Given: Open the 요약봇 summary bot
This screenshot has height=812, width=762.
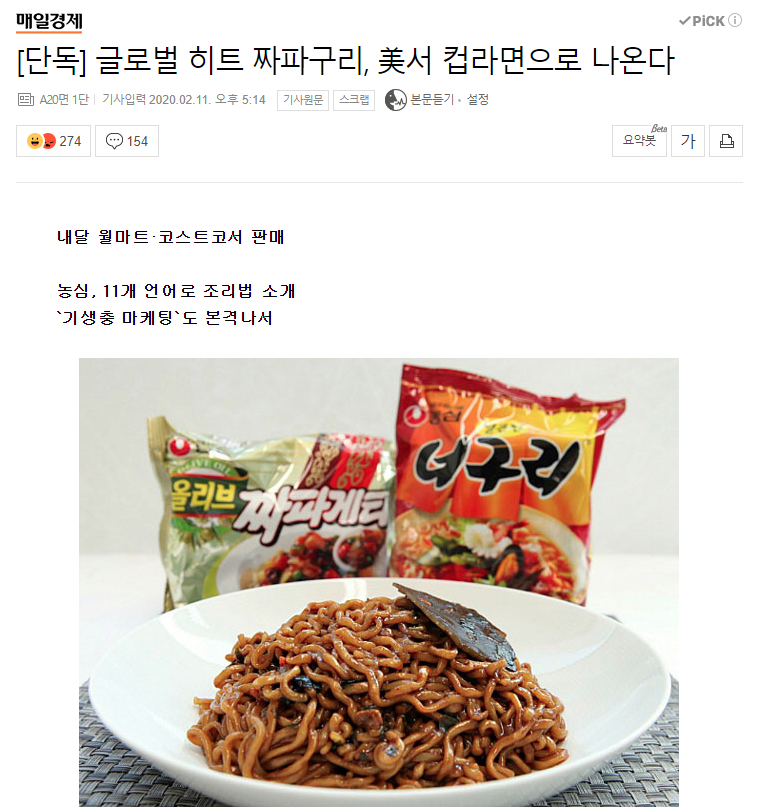Looking at the screenshot, I should coord(639,141).
